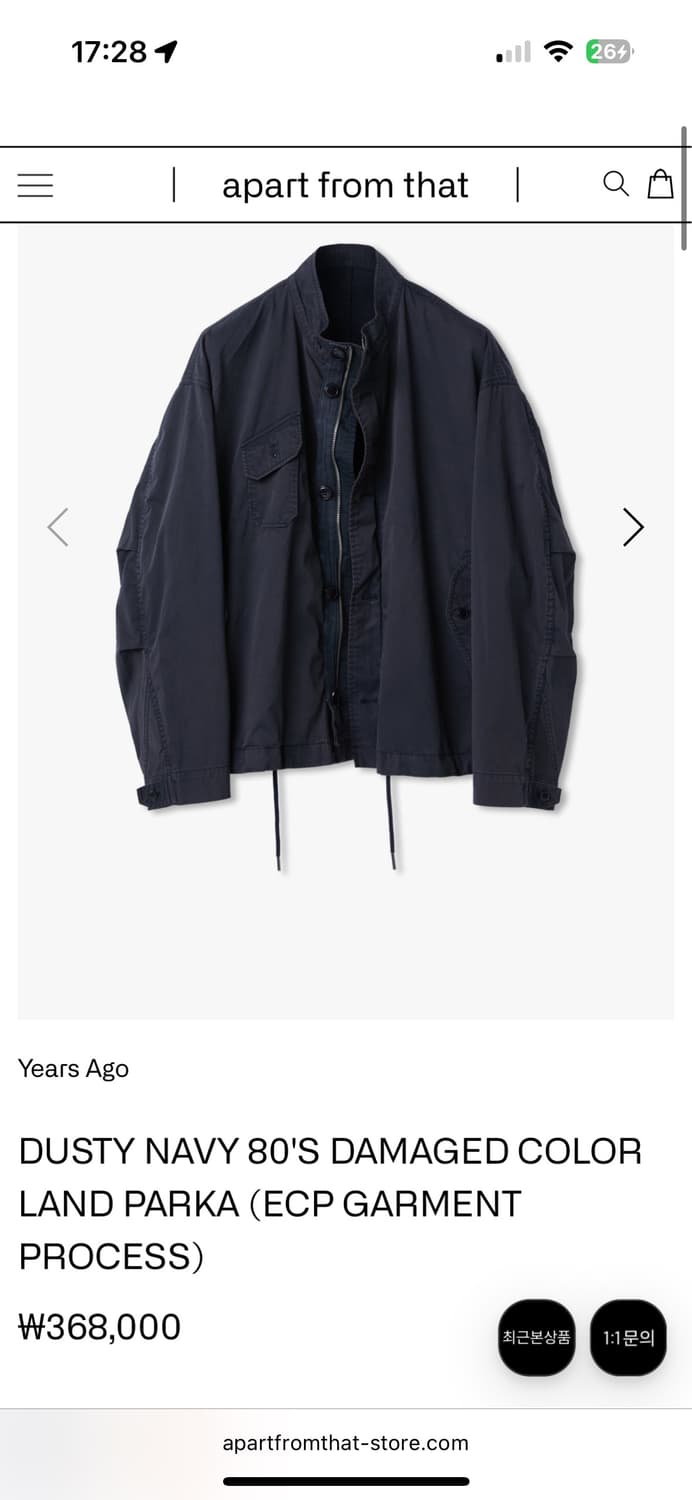Open recently viewed products (최근본상품)

[537, 1337]
